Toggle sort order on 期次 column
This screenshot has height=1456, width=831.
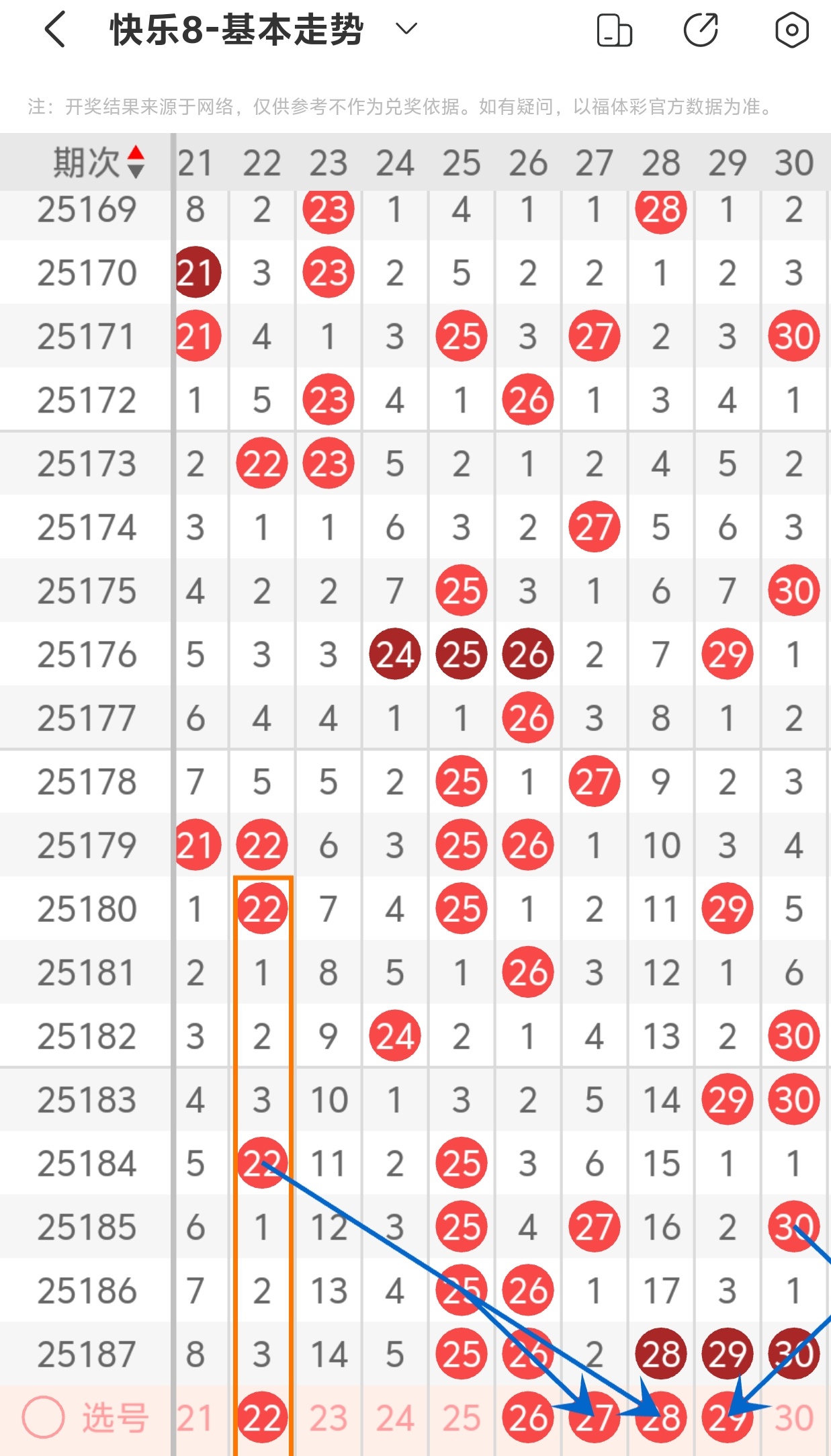point(136,162)
